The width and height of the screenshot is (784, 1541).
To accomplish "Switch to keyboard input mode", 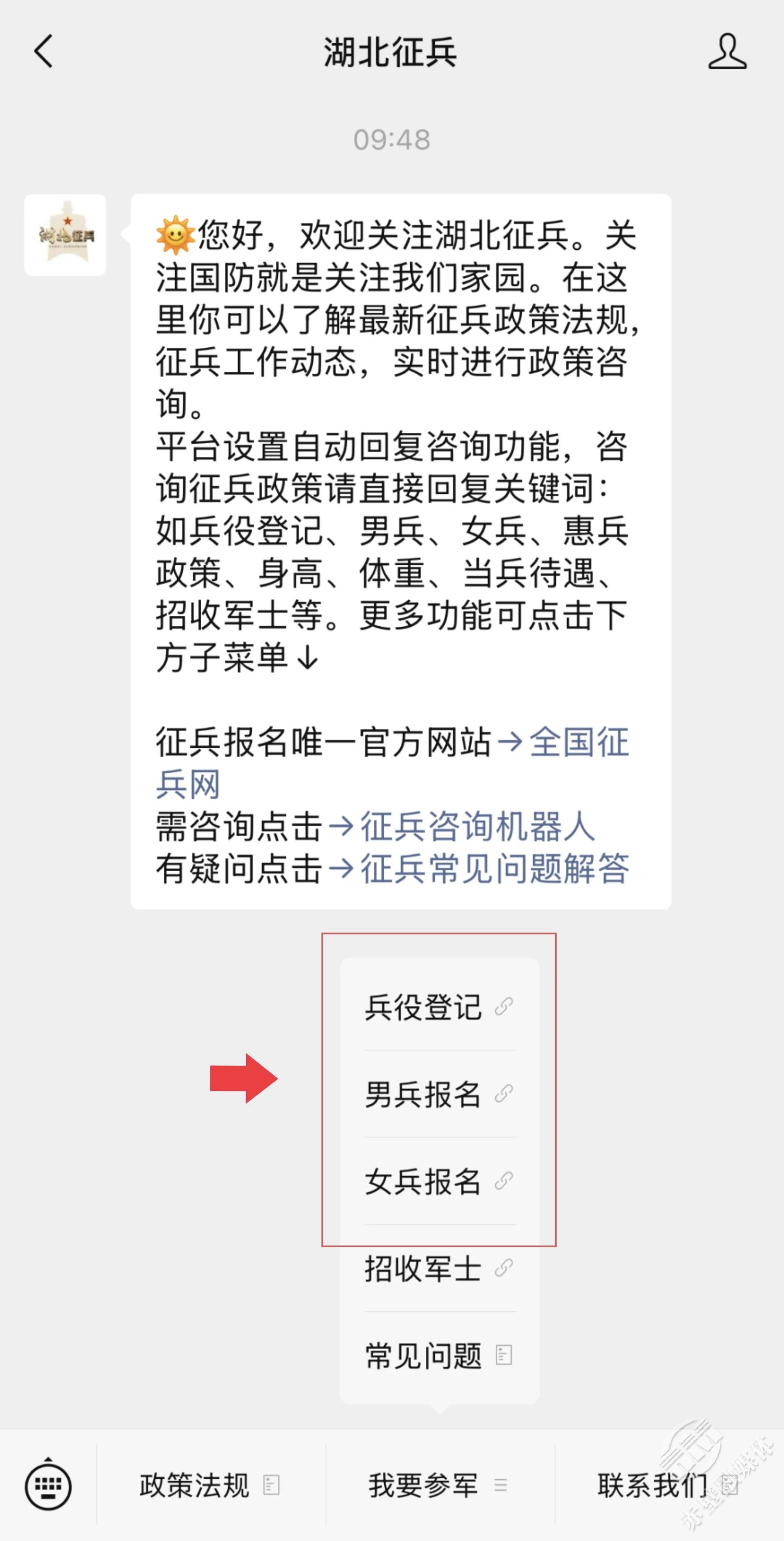I will [48, 1486].
